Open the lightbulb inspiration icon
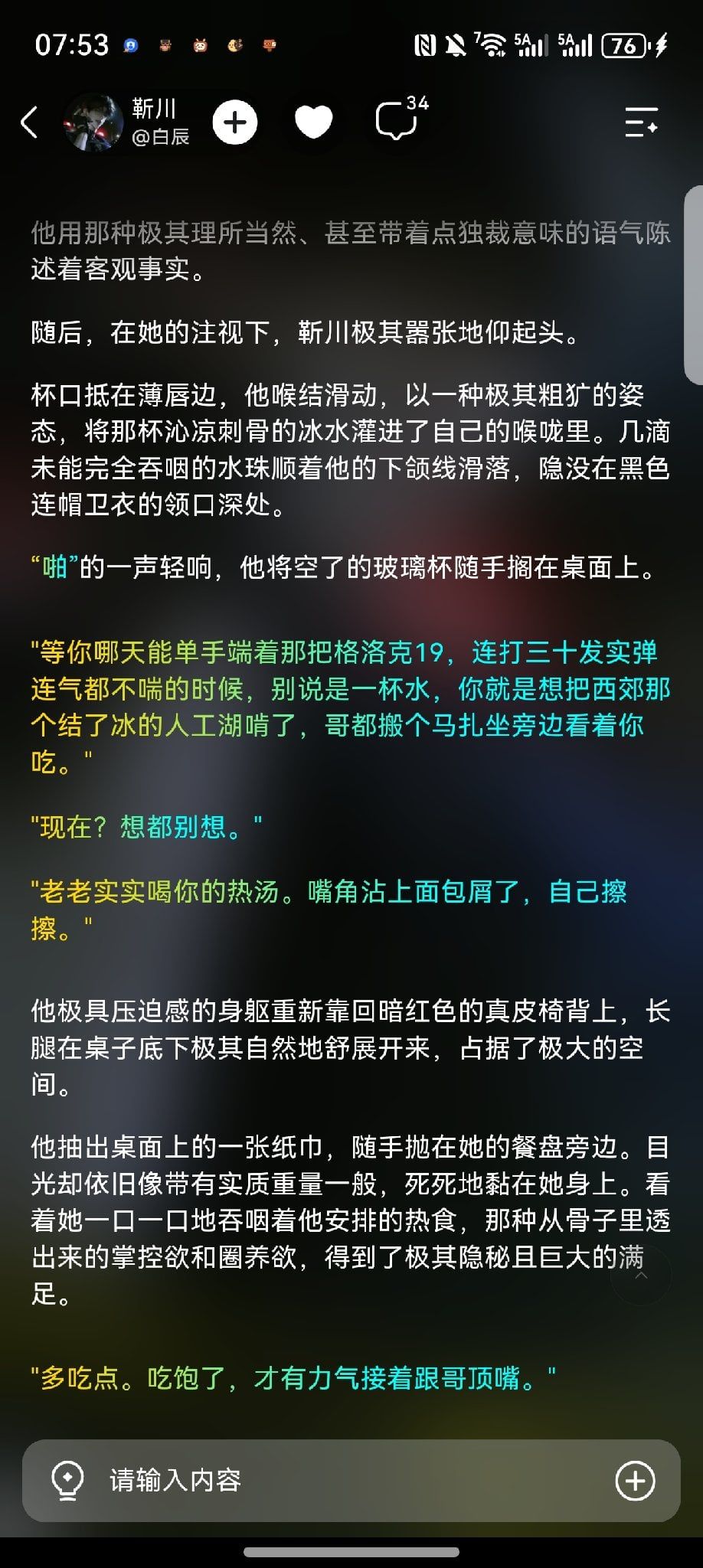703x1568 pixels. pyautogui.click(x=67, y=1481)
